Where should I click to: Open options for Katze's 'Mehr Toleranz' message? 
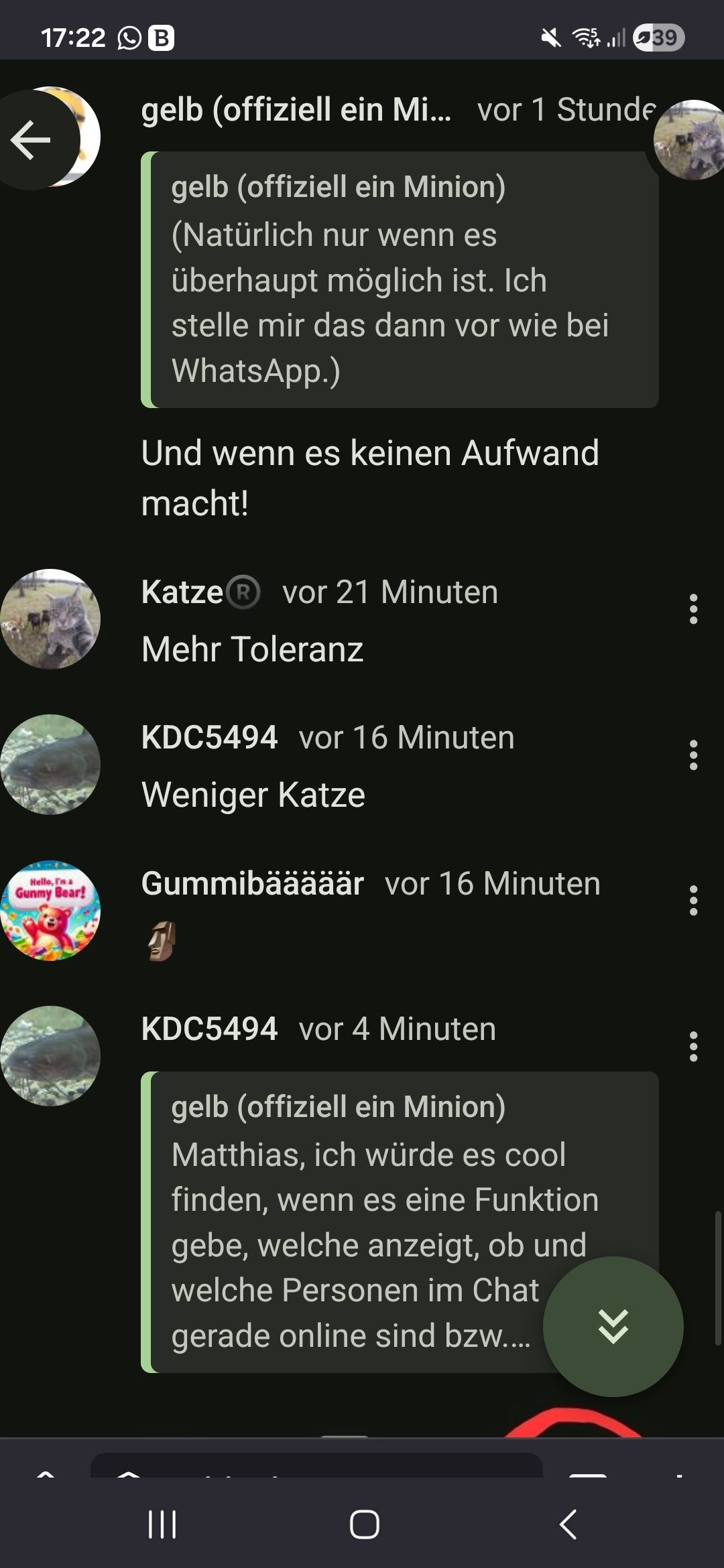[693, 609]
